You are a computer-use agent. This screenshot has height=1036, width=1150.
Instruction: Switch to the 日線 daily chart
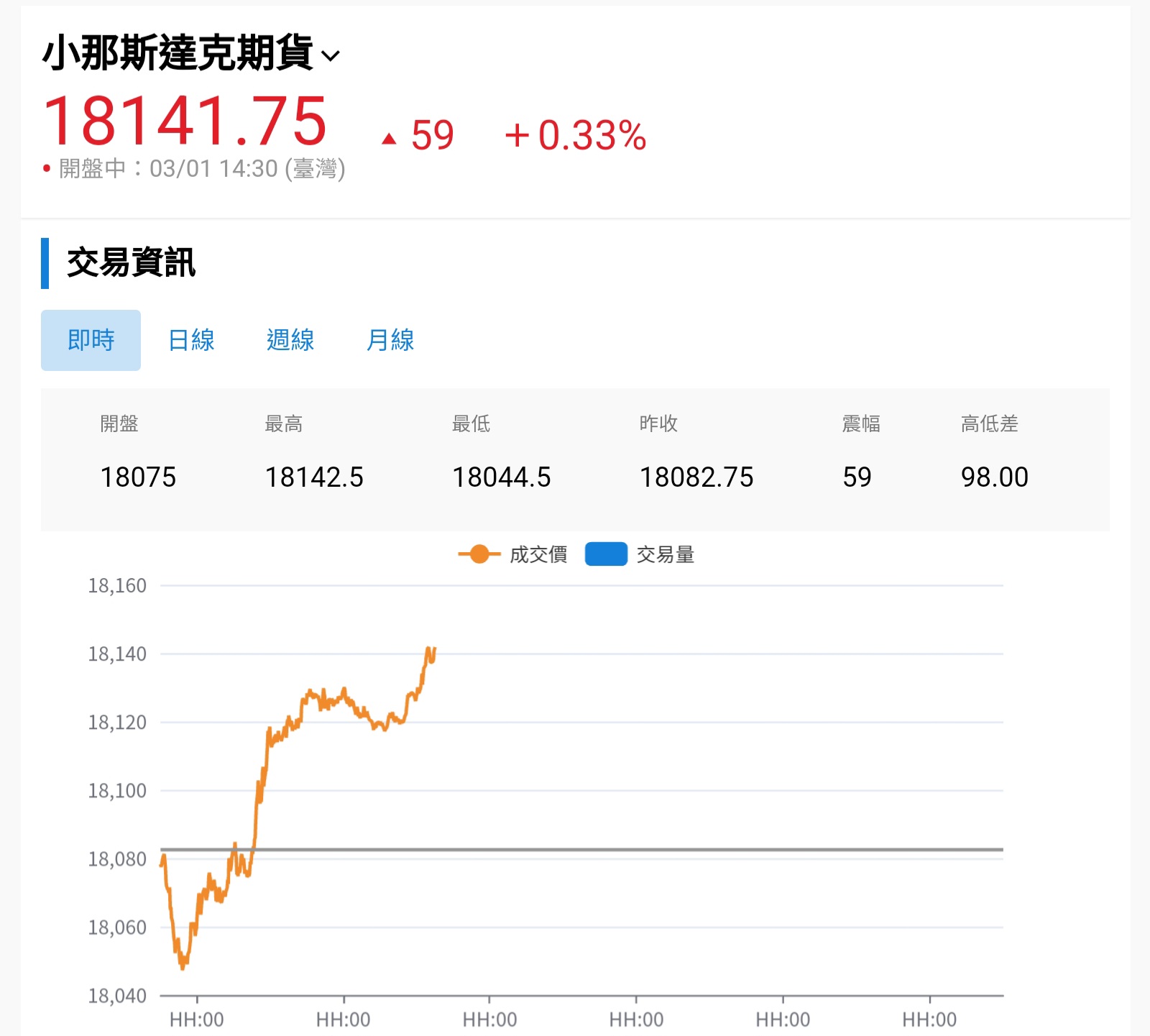[191, 340]
